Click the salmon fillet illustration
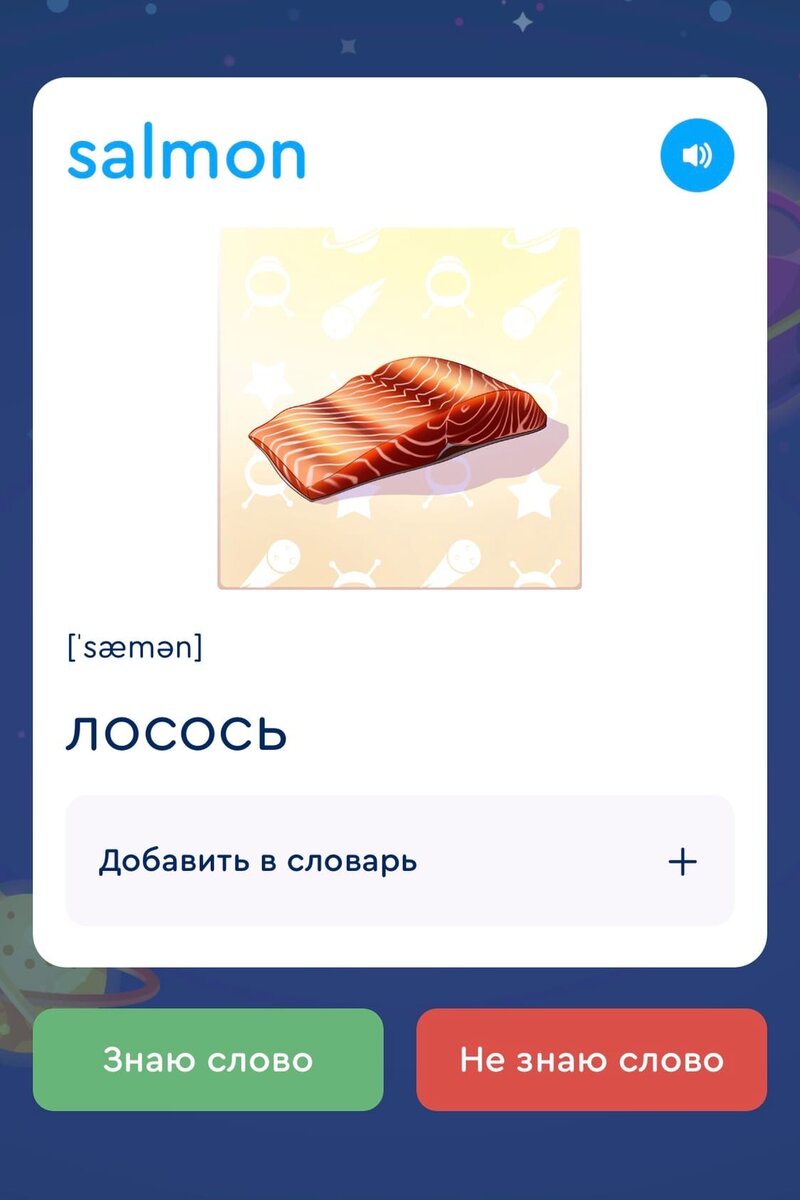 click(400, 410)
